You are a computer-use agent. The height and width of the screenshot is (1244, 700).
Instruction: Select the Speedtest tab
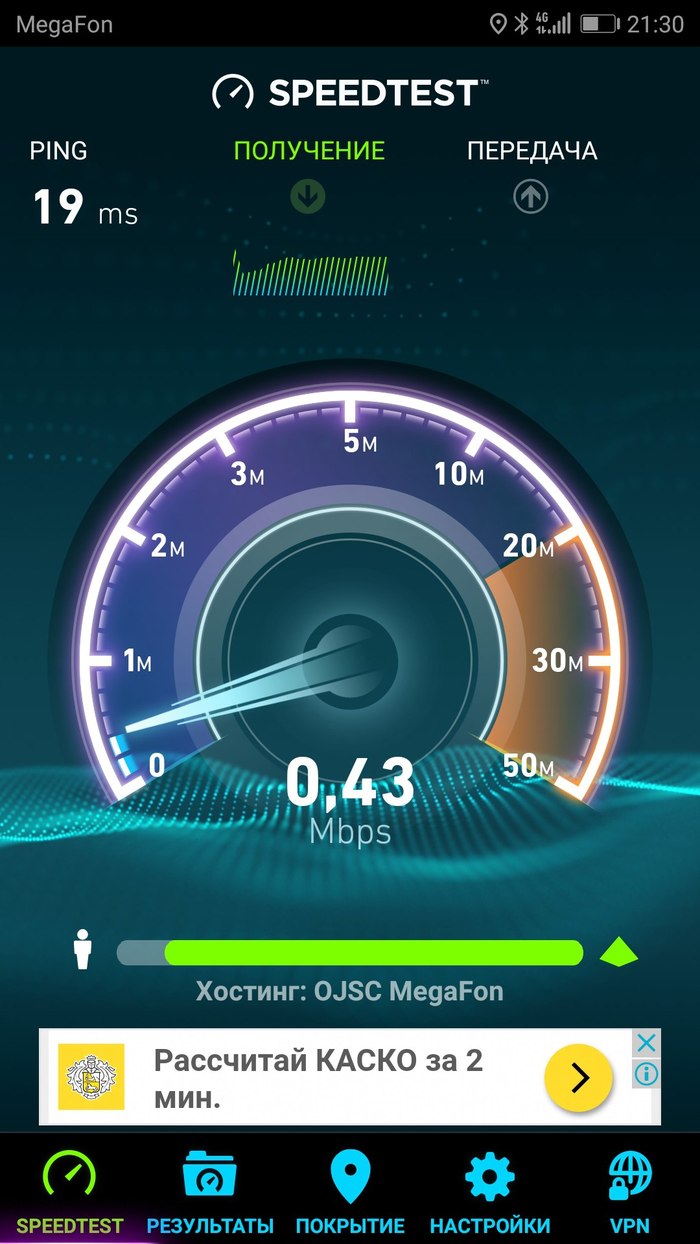(70, 1192)
